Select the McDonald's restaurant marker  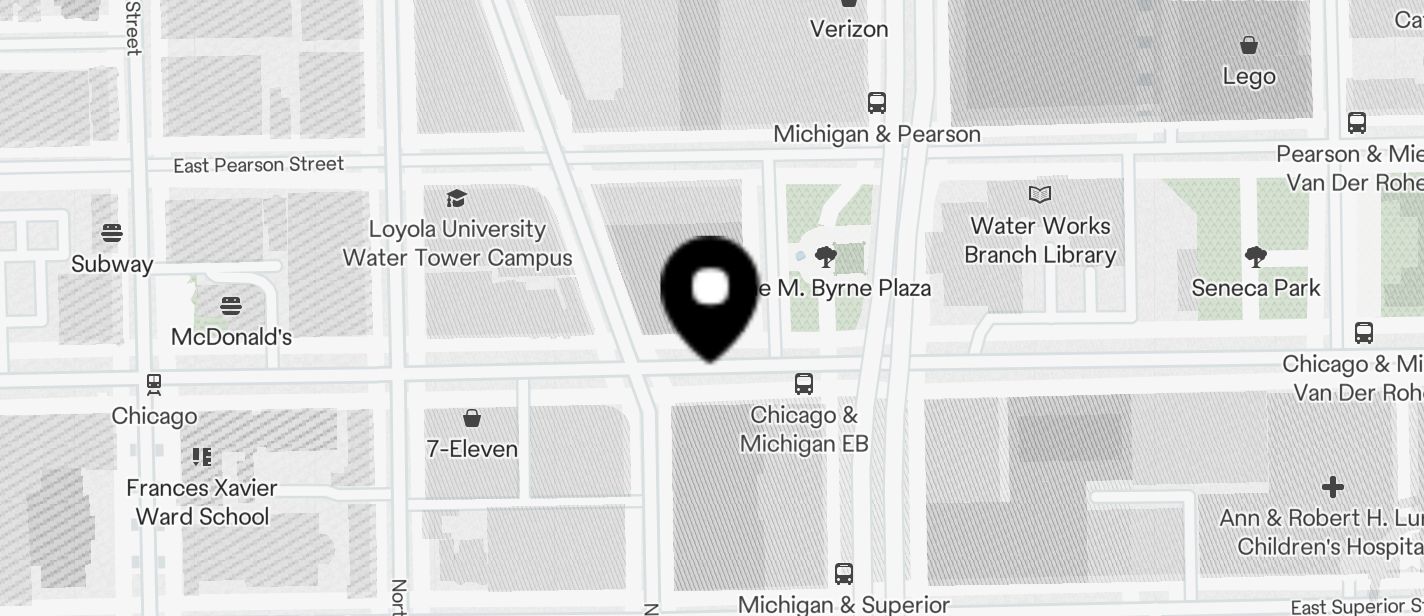231,306
